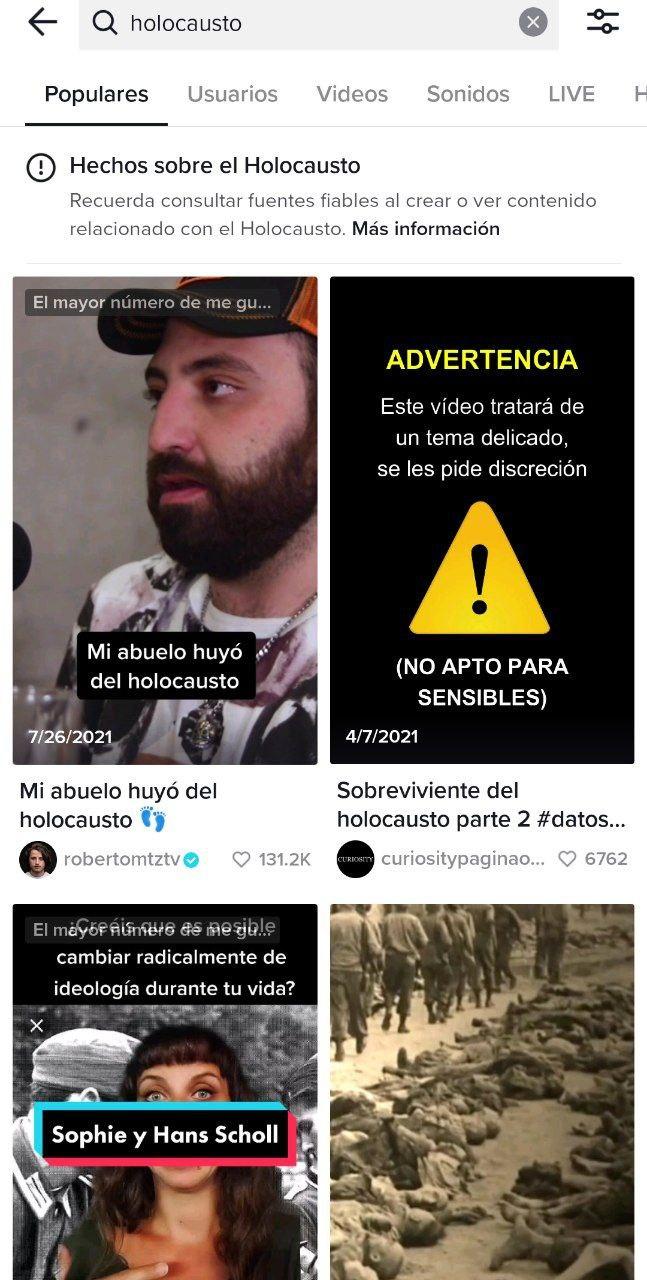Go back from search results
Screen dimensions: 647x1280
click(42, 22)
